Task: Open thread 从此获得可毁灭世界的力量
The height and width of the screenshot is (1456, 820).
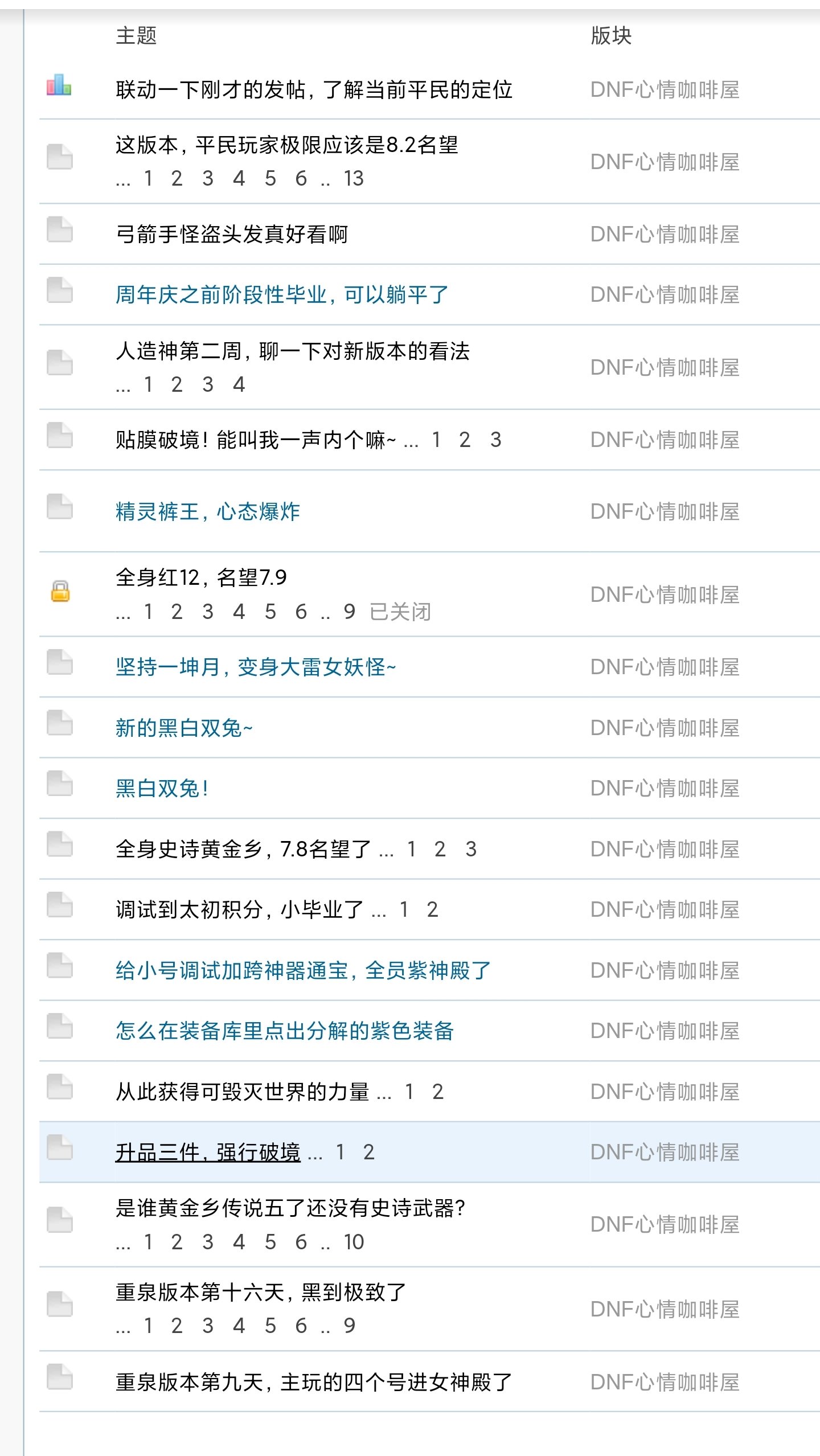Action: (243, 1092)
